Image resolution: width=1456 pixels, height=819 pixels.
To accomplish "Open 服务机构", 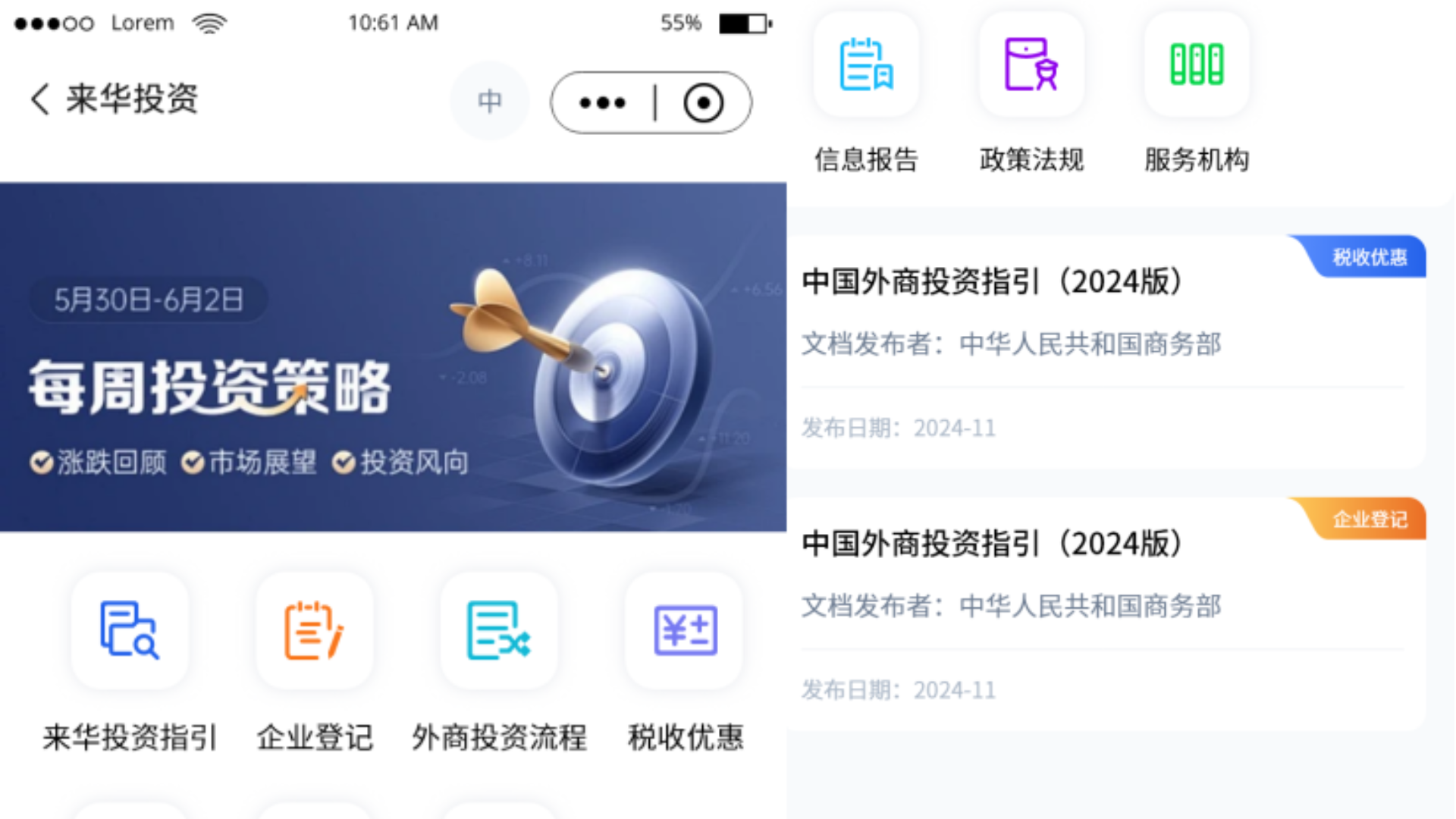I will coord(1197,65).
